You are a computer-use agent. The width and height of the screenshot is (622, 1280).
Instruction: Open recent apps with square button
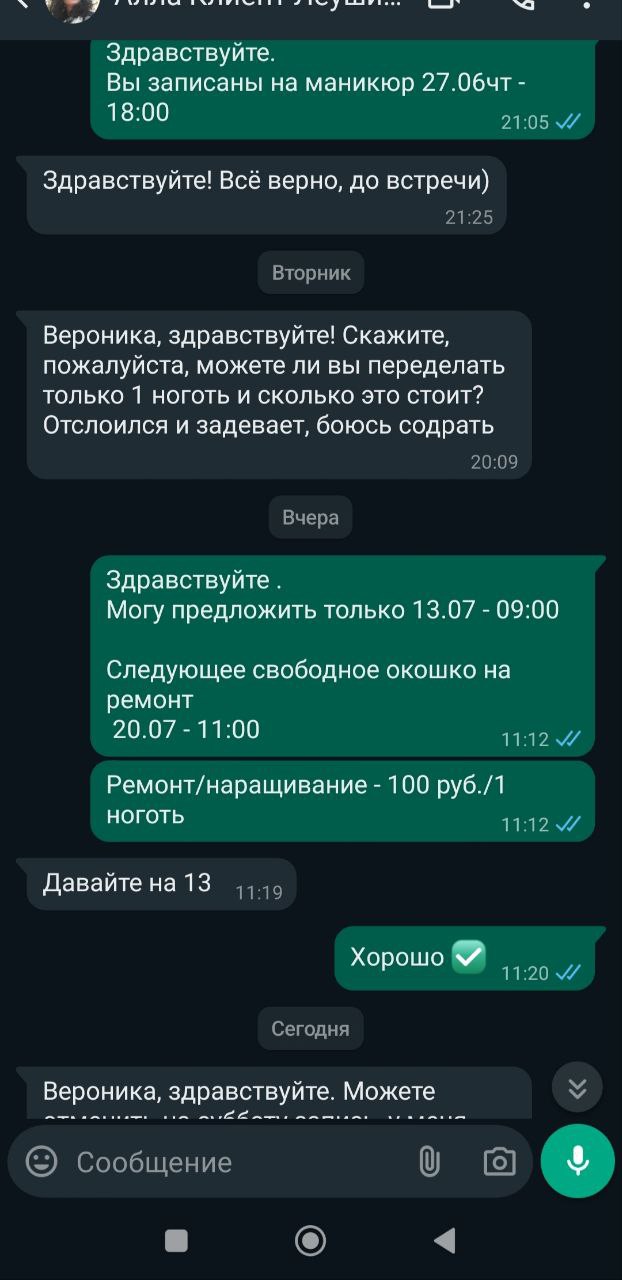(176, 1241)
